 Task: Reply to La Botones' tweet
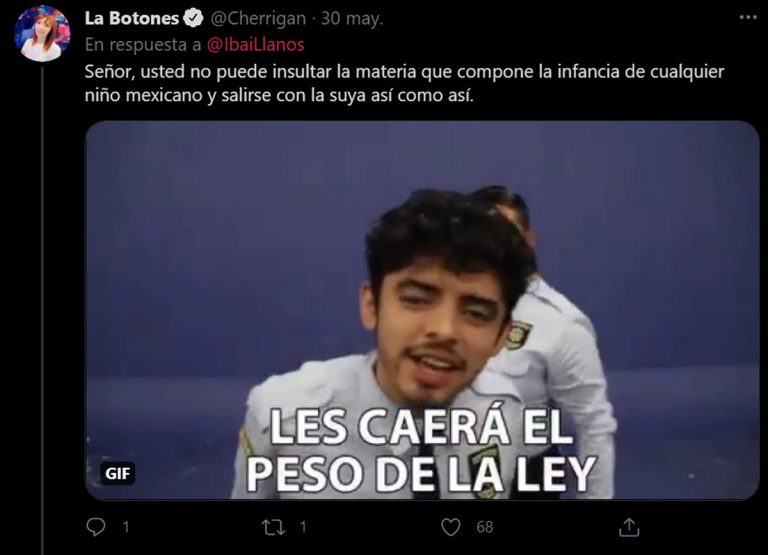97,526
